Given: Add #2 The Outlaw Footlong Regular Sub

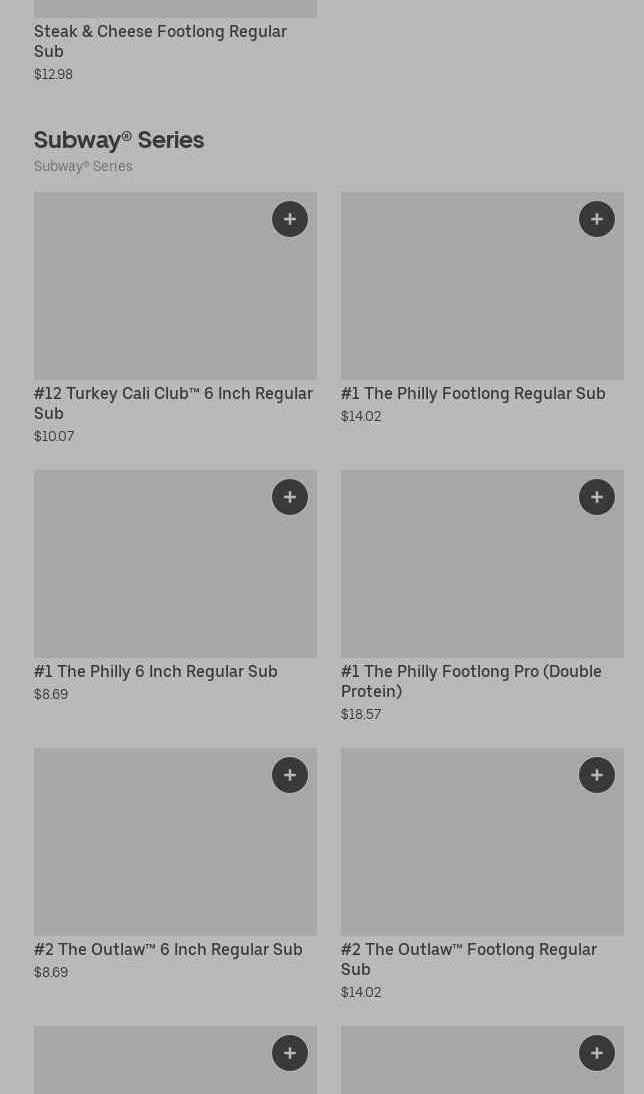Looking at the screenshot, I should (x=597, y=775).
